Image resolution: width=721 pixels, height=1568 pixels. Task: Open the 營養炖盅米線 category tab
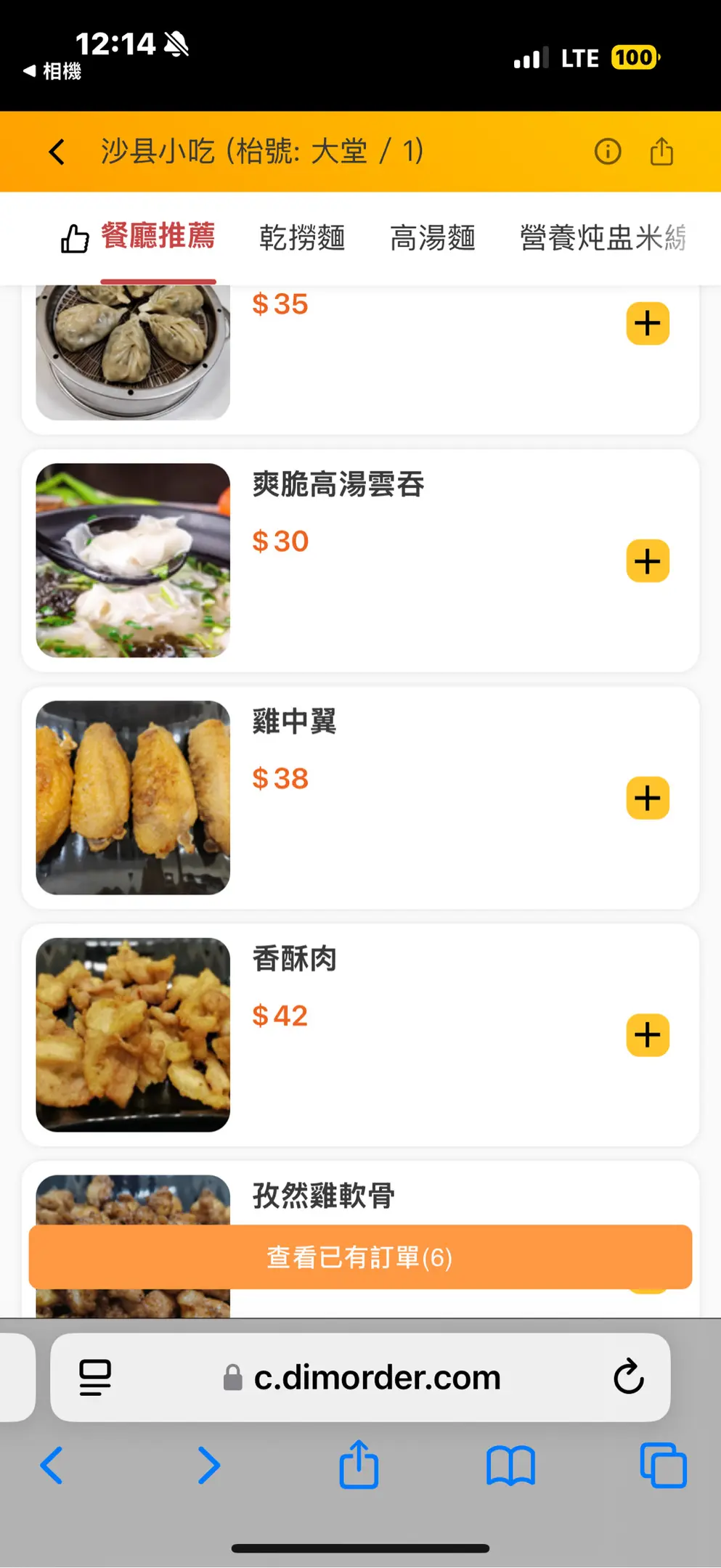pos(603,237)
